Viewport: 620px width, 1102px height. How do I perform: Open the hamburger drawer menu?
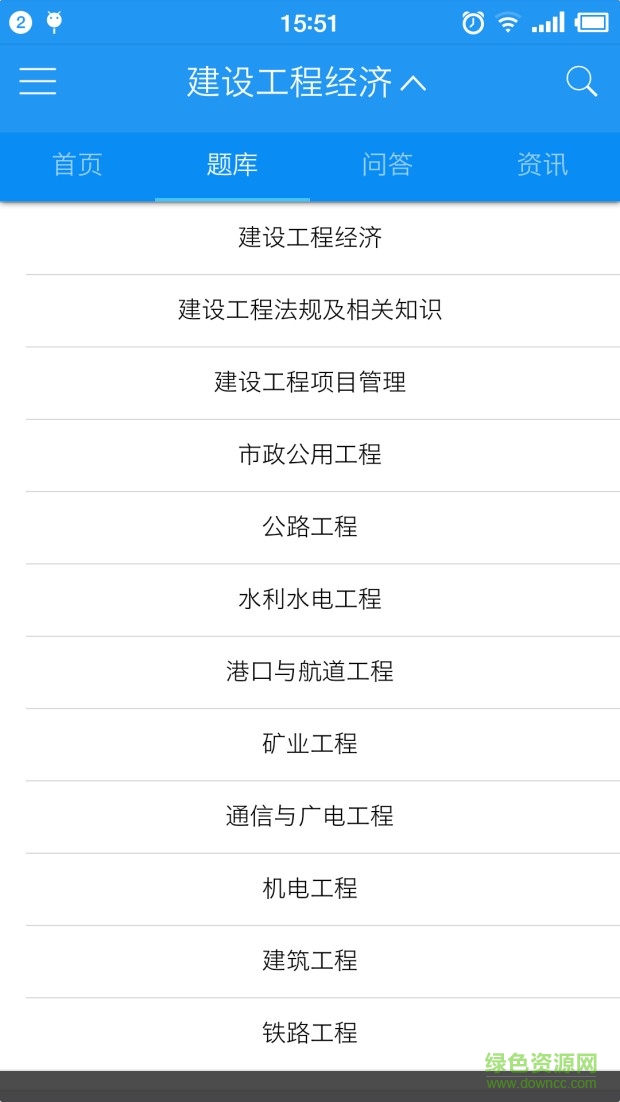38,82
